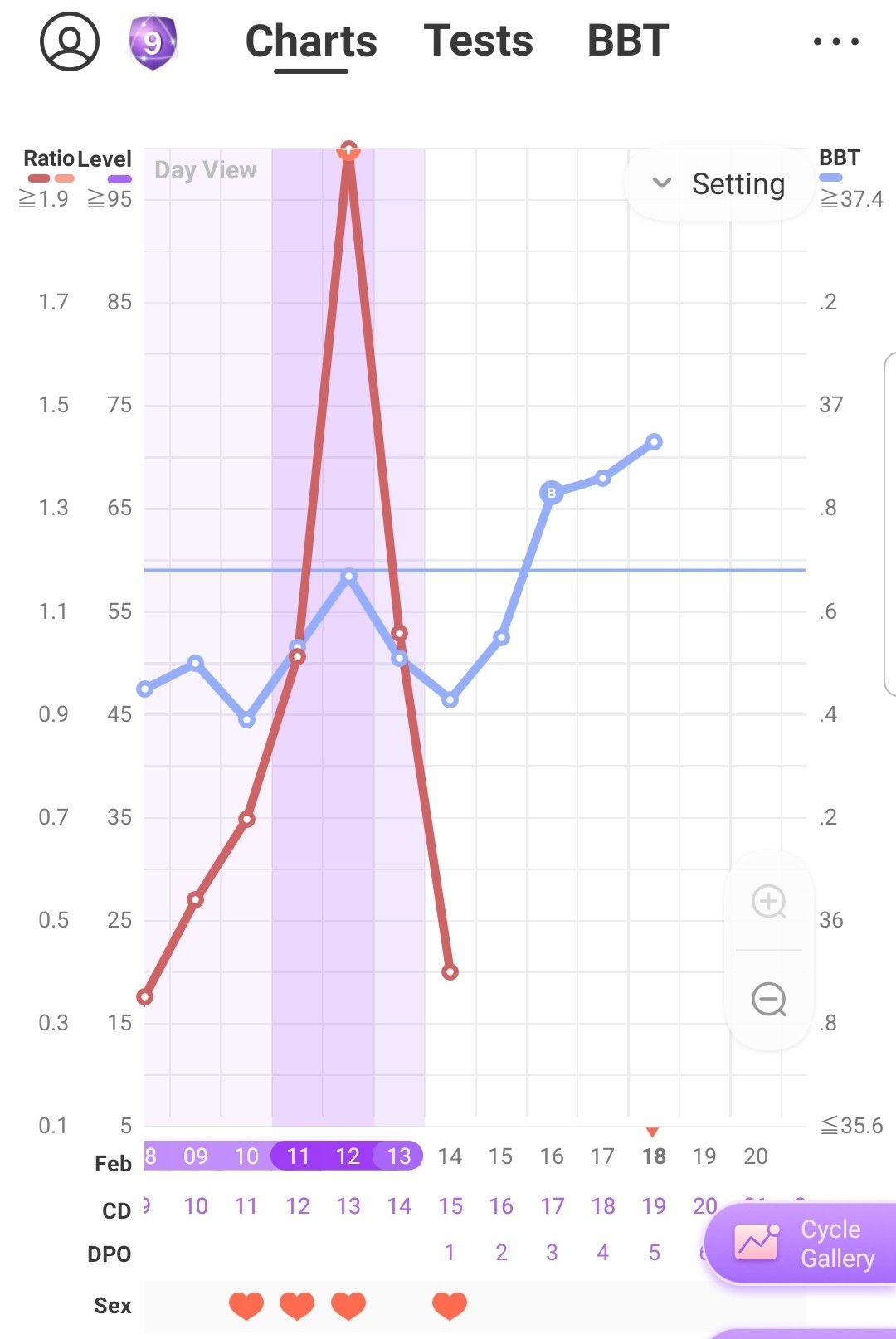Open the user profile icon
The image size is (896, 1339).
[x=70, y=41]
